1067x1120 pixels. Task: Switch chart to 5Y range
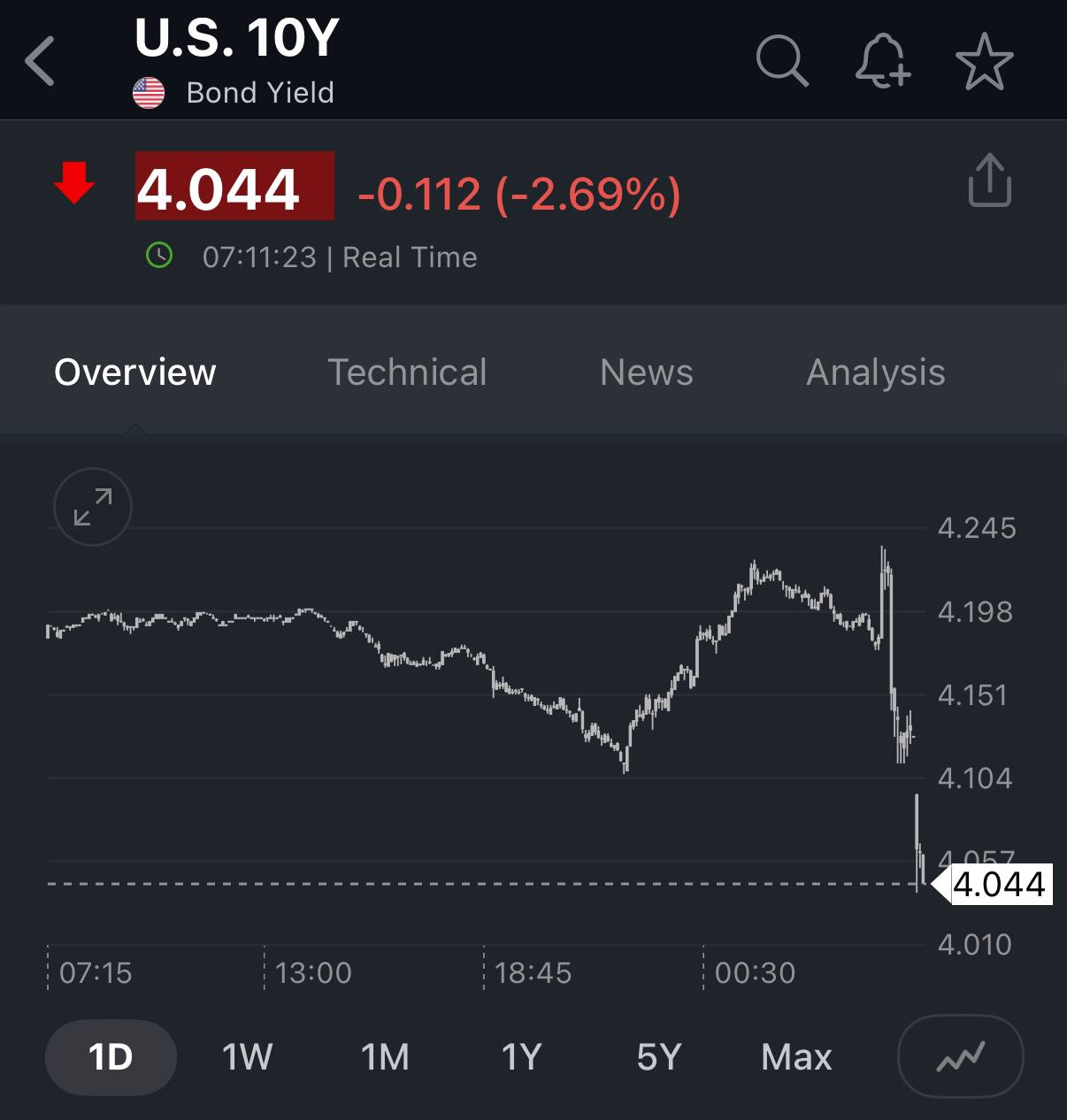(658, 1057)
